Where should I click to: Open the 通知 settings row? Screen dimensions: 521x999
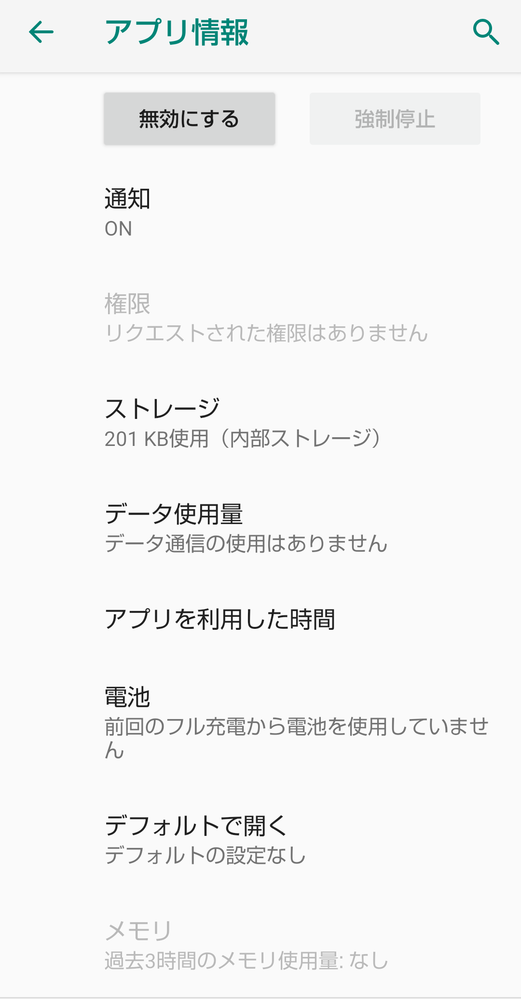pos(260,213)
